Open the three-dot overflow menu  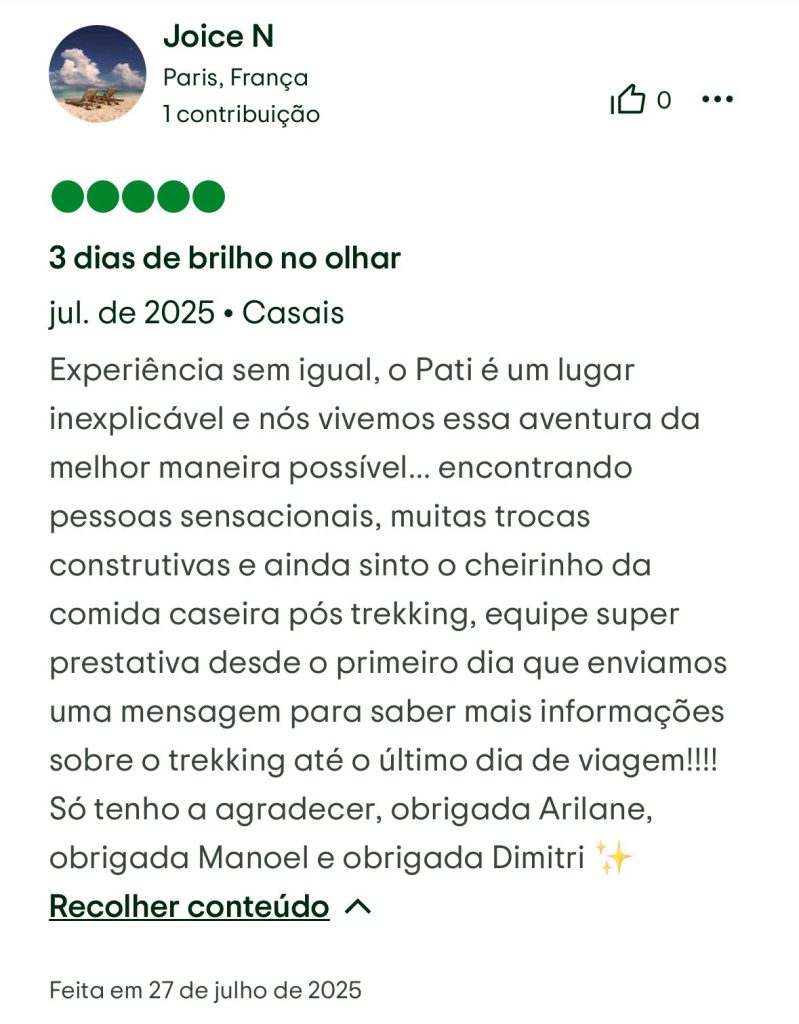[718, 100]
